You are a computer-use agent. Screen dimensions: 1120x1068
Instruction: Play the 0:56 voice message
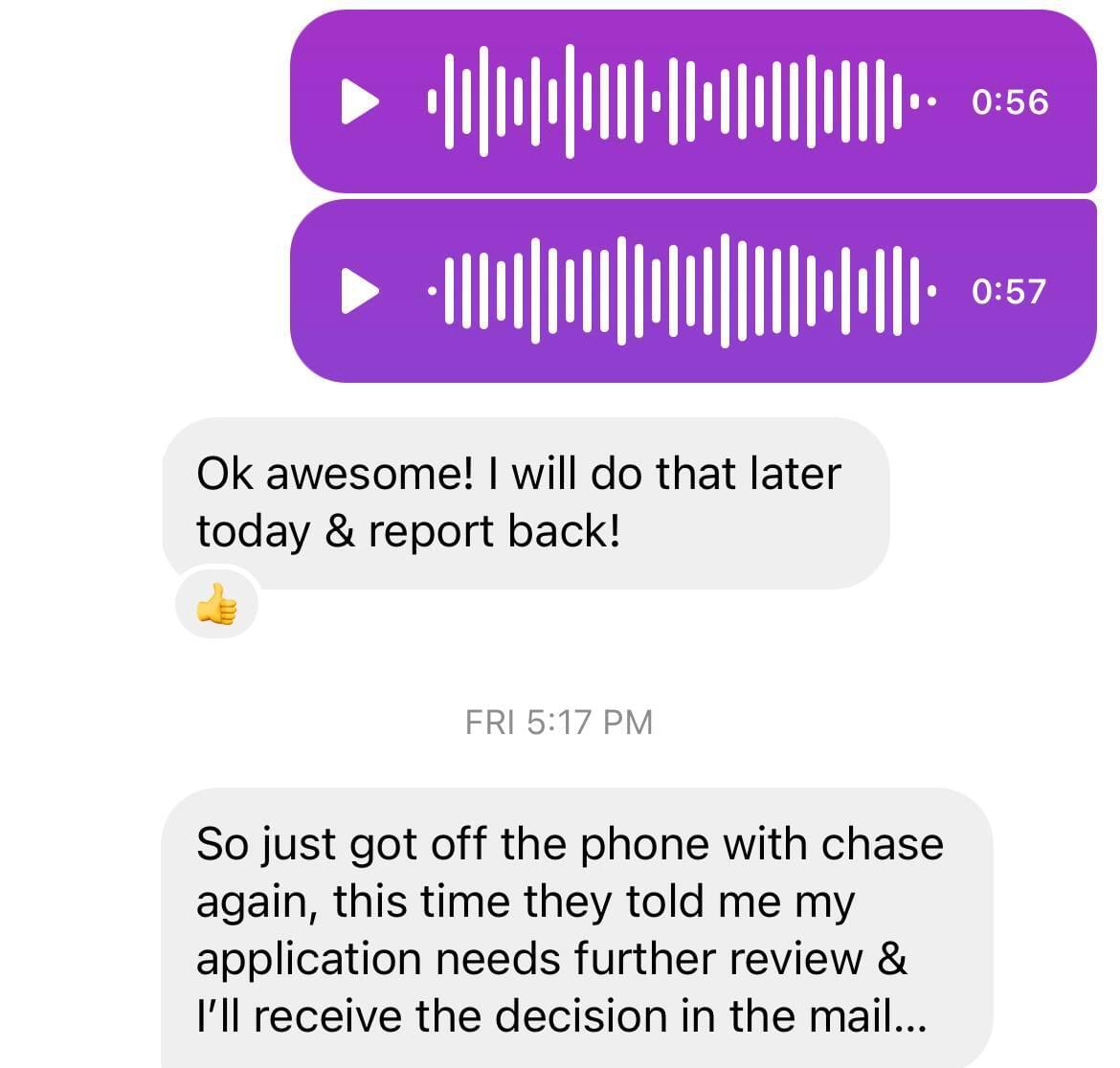click(x=359, y=101)
